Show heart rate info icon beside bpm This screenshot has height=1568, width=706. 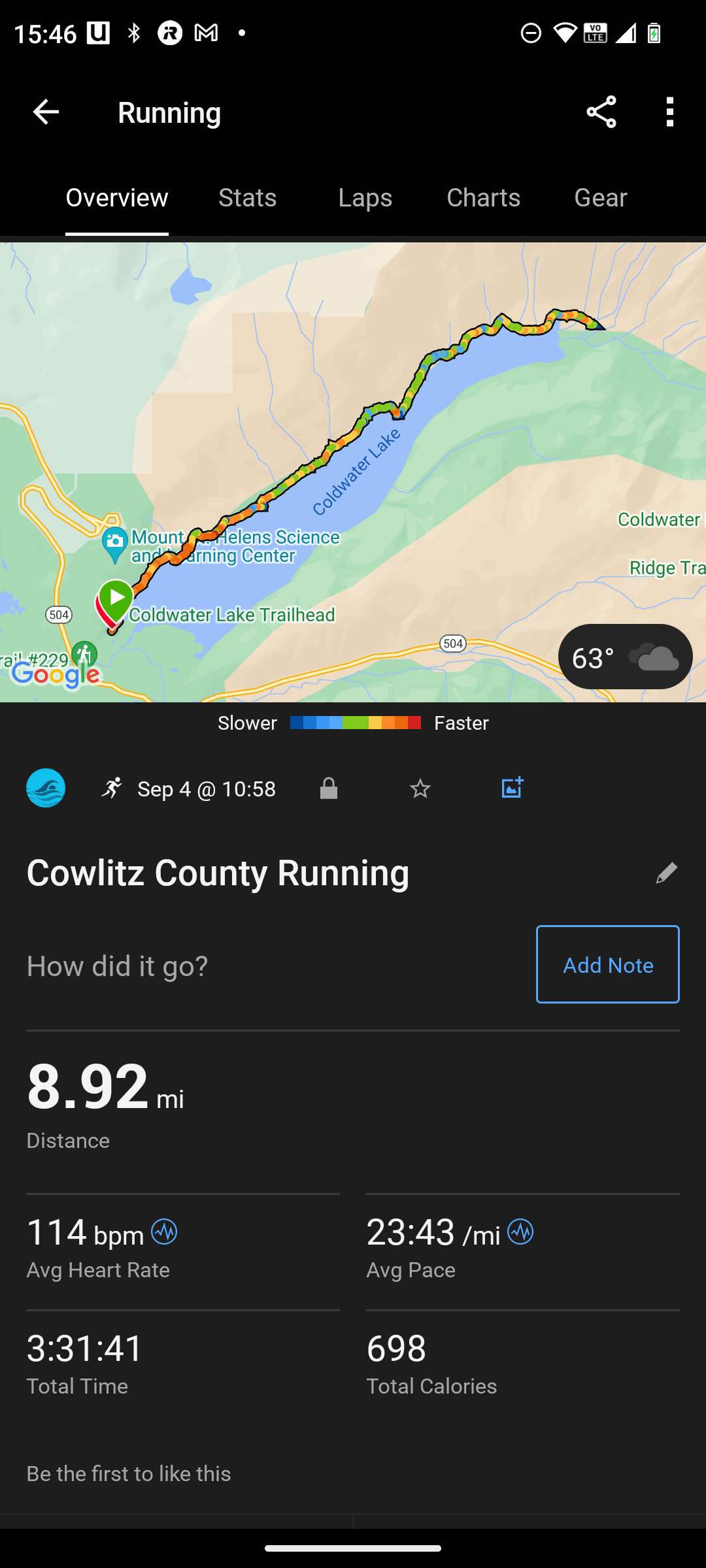(164, 1232)
